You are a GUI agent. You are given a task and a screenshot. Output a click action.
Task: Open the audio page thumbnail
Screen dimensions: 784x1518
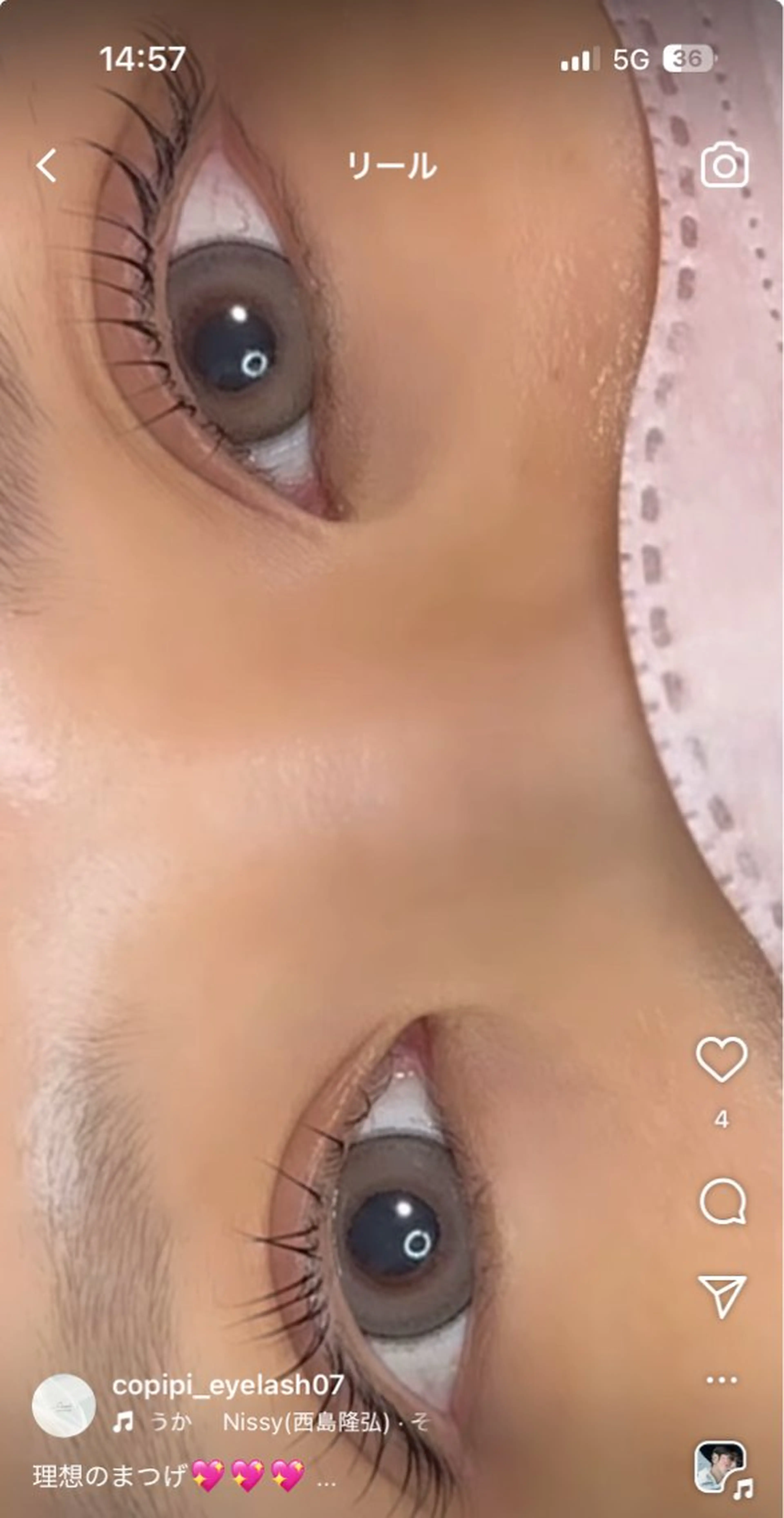720,1466
